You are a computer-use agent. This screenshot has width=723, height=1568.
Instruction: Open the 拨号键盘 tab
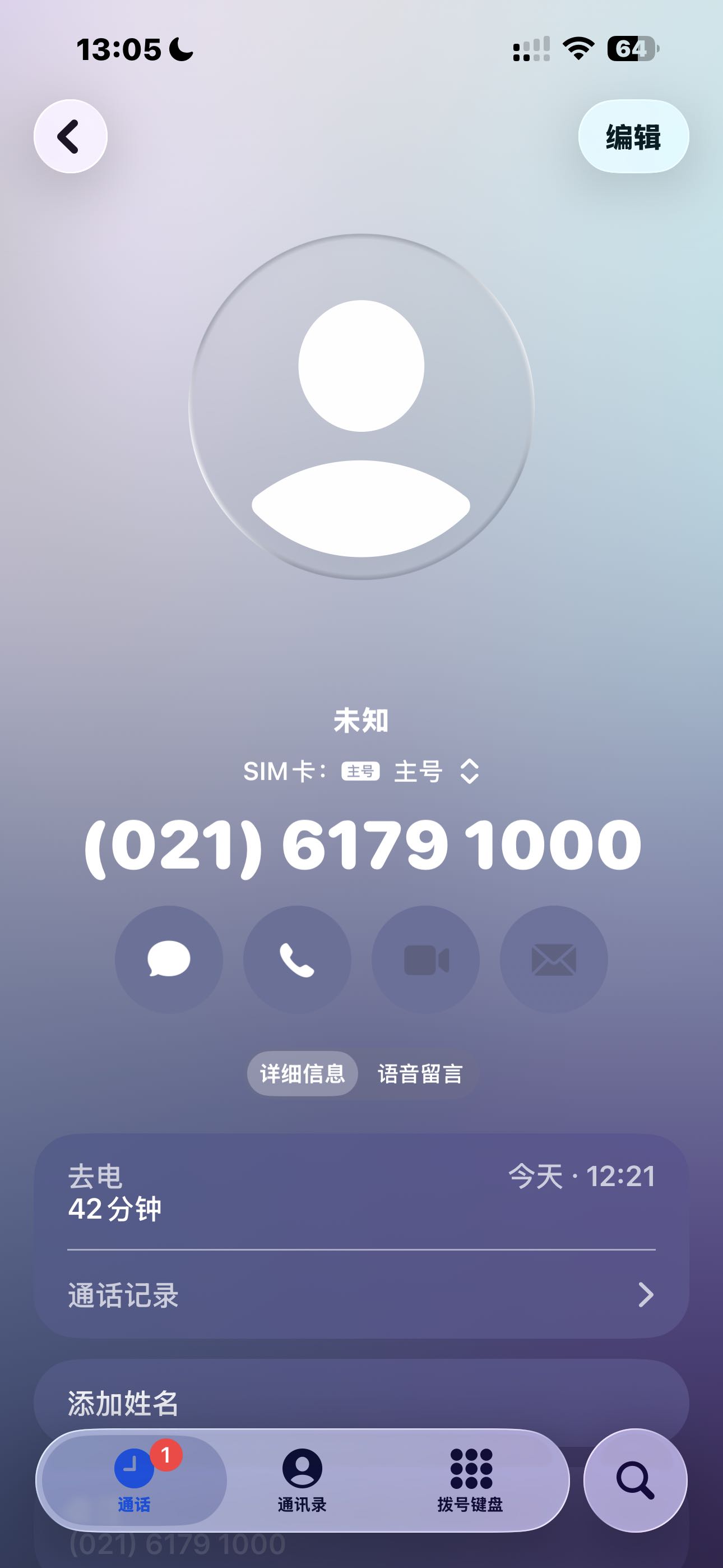[x=470, y=1481]
